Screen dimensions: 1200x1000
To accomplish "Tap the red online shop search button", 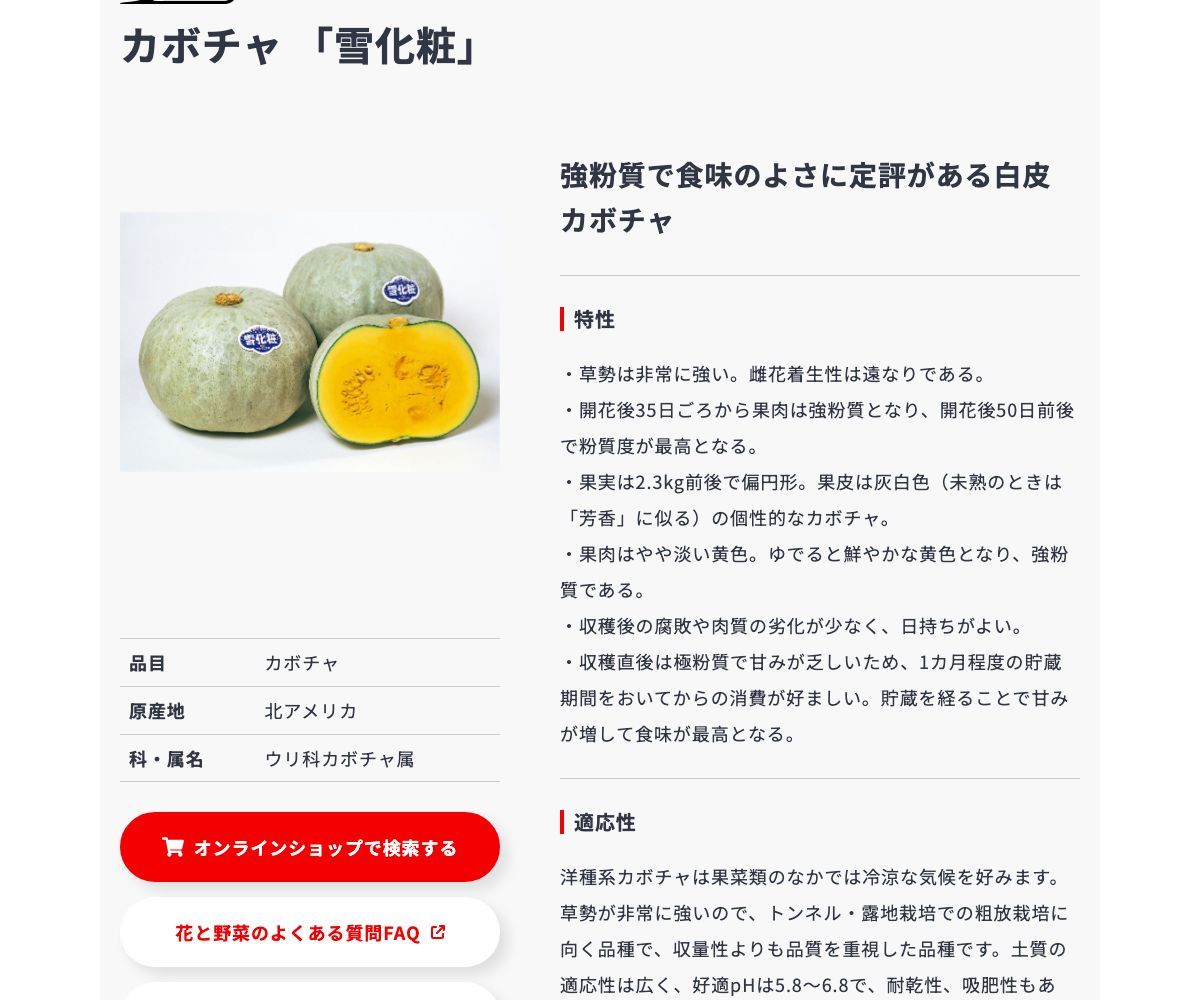I will point(310,847).
